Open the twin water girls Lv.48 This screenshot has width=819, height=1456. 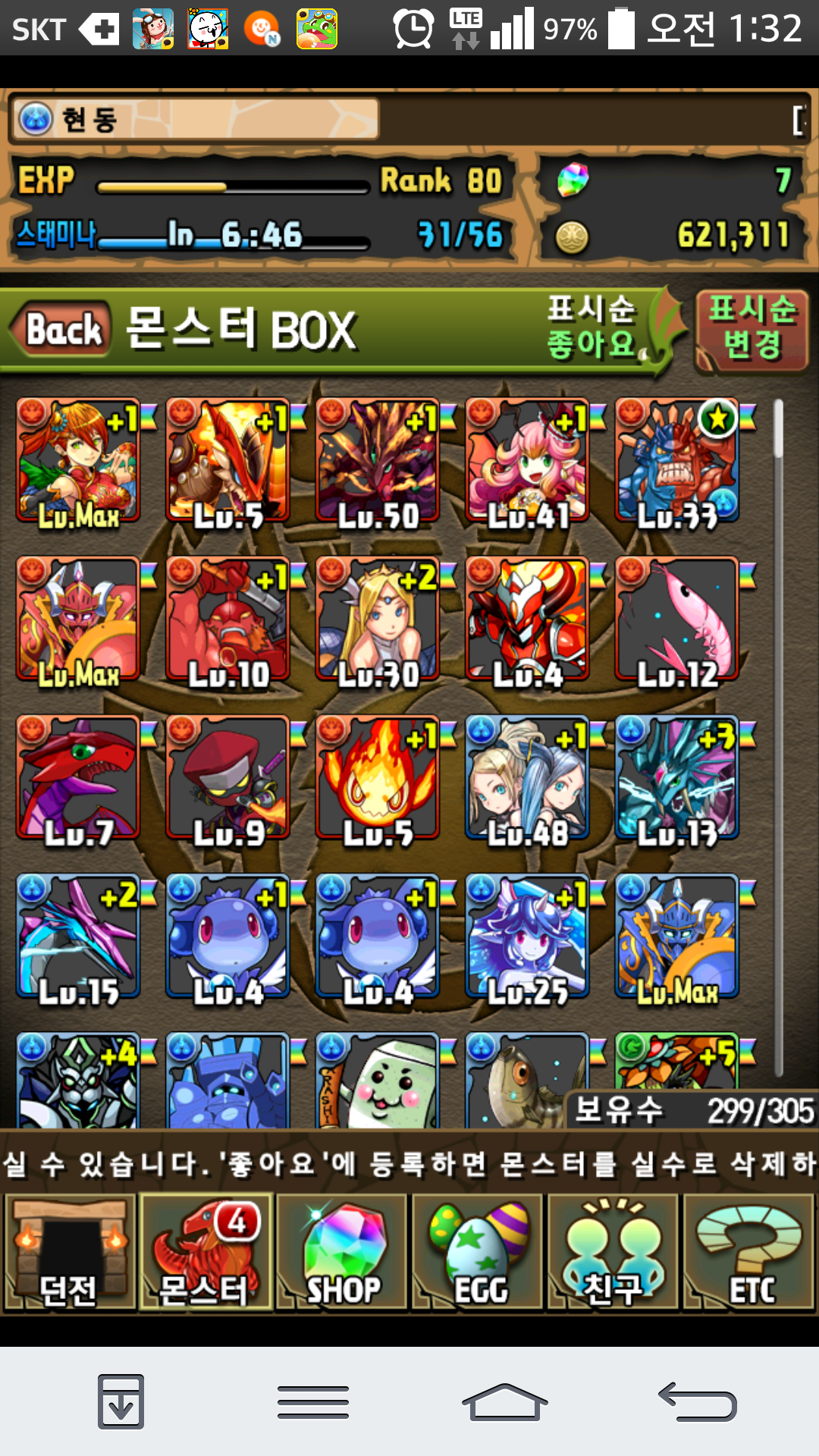click(x=528, y=779)
